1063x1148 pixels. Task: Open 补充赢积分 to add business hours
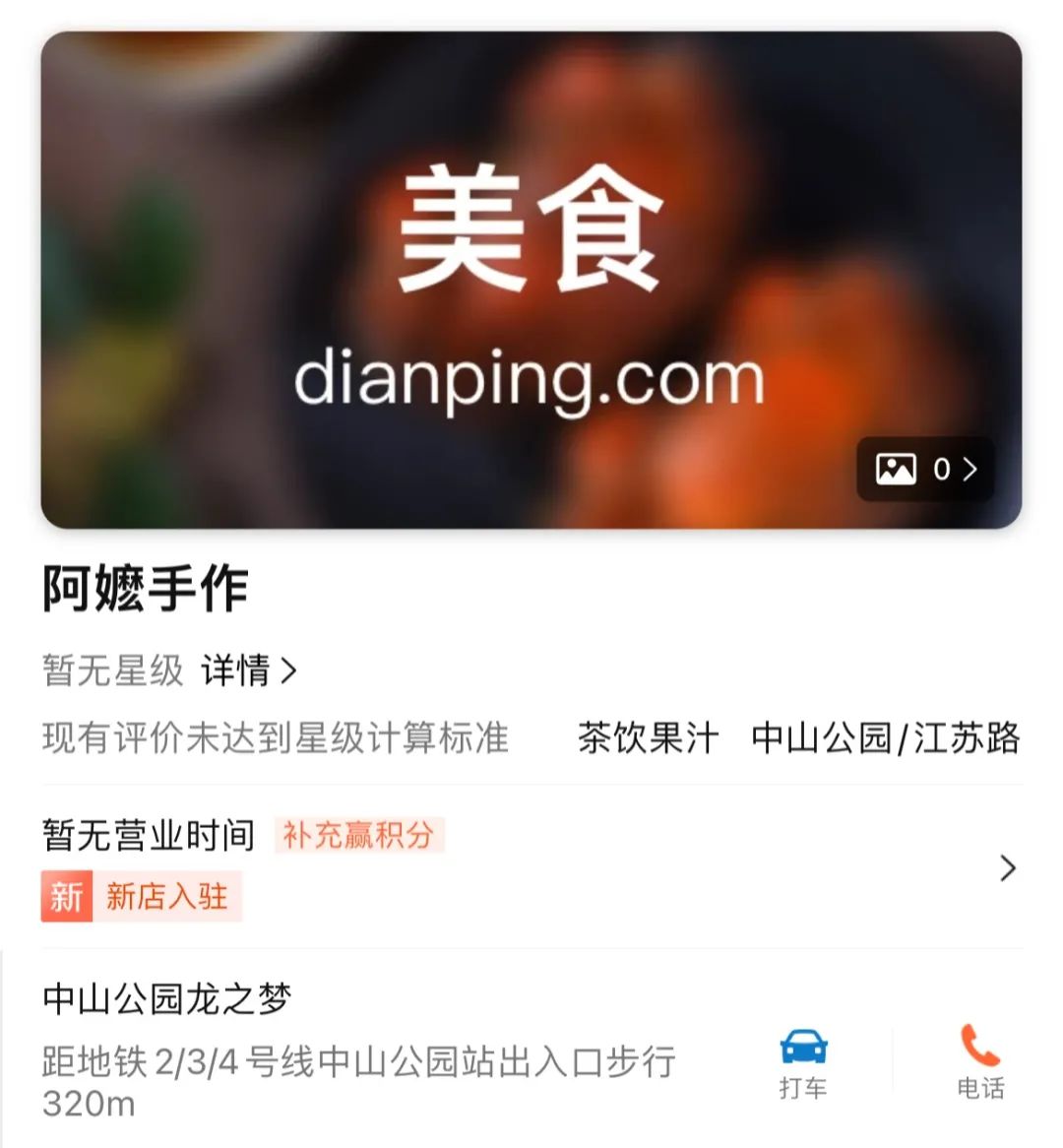360,835
